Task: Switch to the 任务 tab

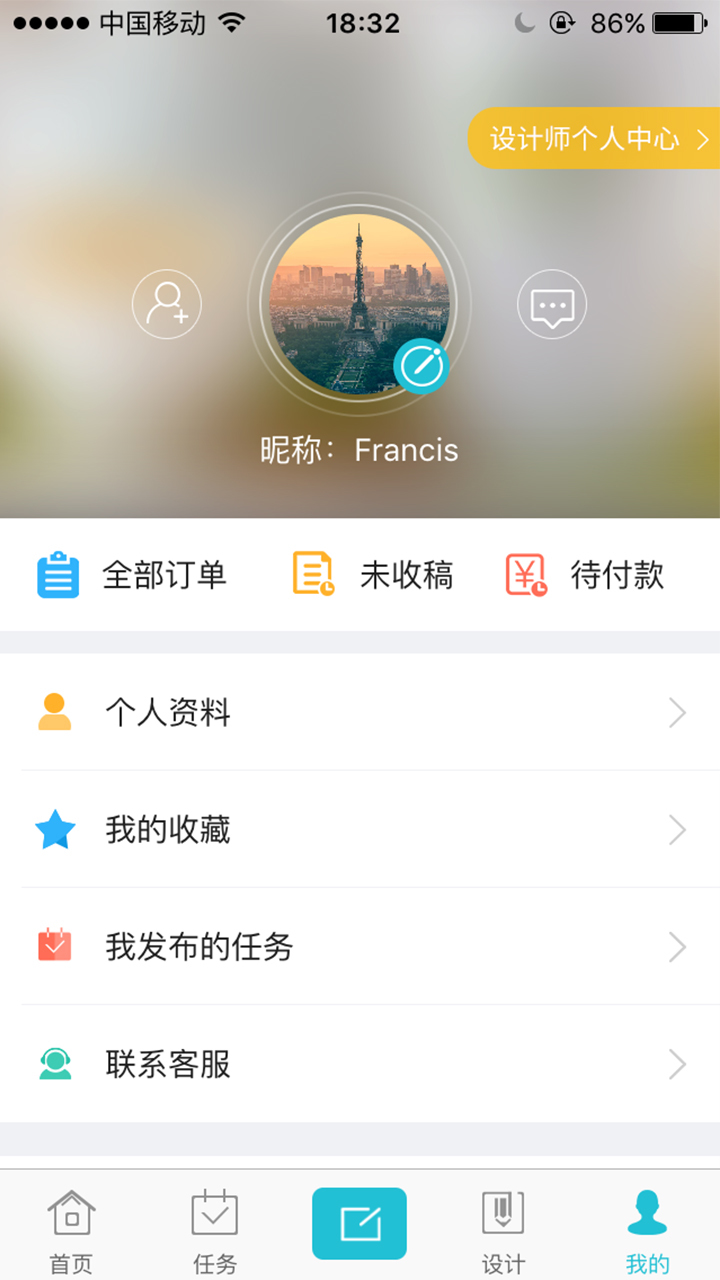Action: [215, 1232]
